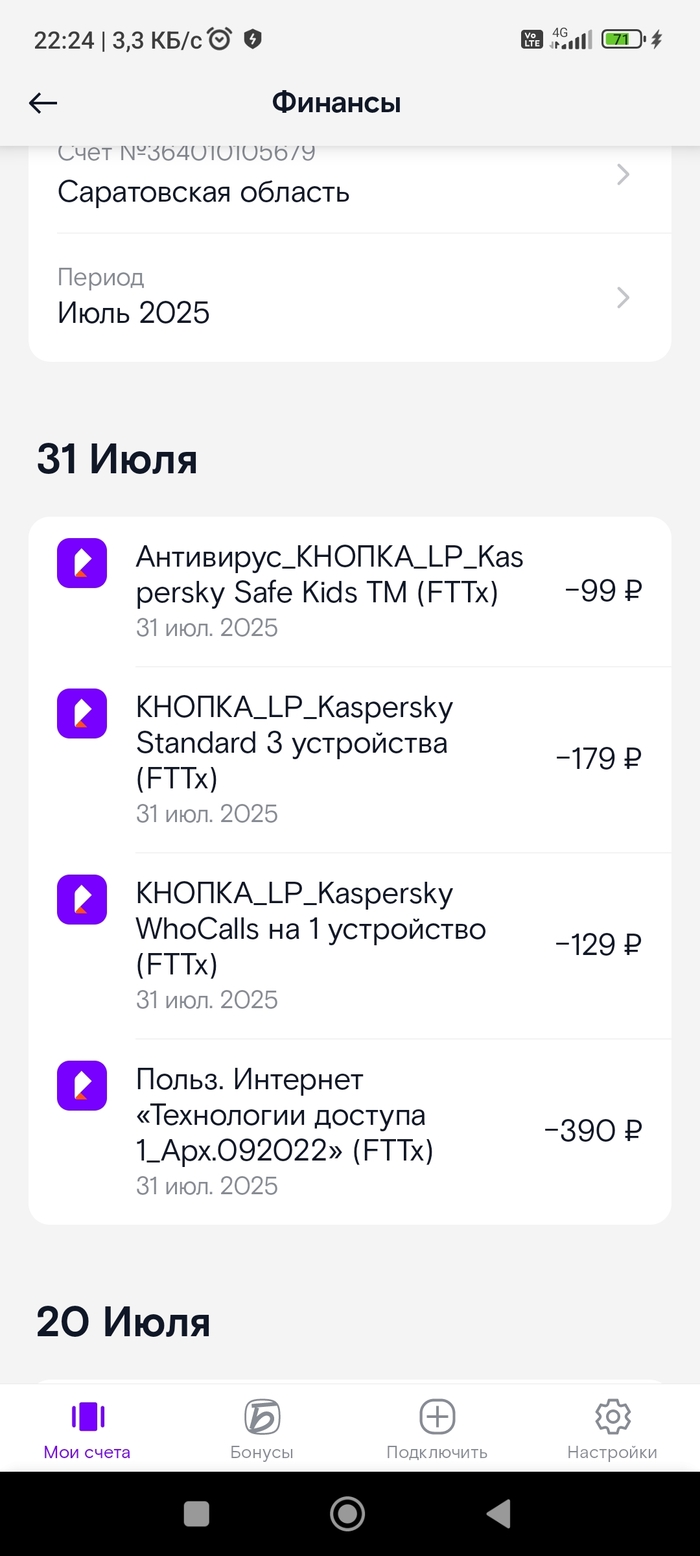Open the Kaspersky Standard 3 устройства charge
This screenshot has width=700, height=1556.
click(349, 760)
